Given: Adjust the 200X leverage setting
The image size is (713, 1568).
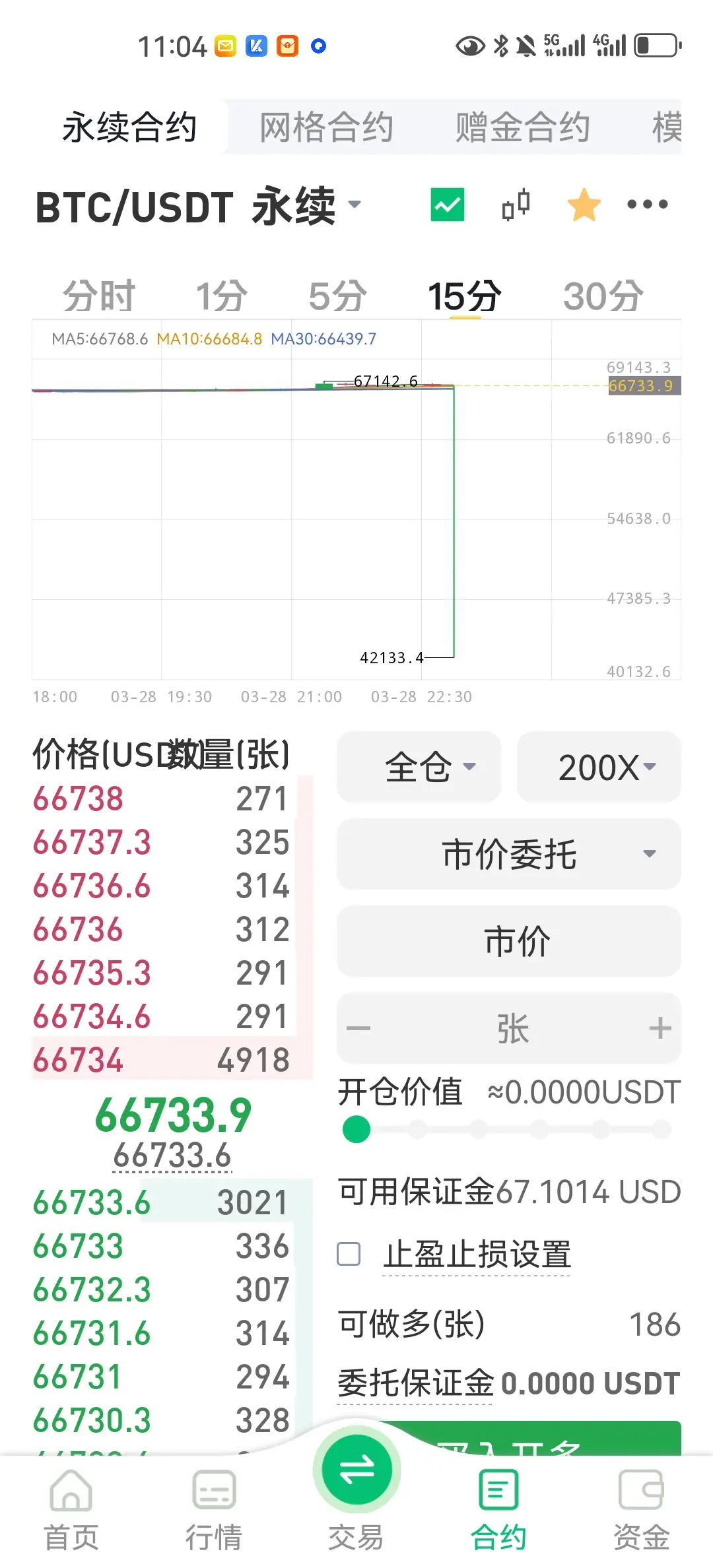Looking at the screenshot, I should pos(599,767).
